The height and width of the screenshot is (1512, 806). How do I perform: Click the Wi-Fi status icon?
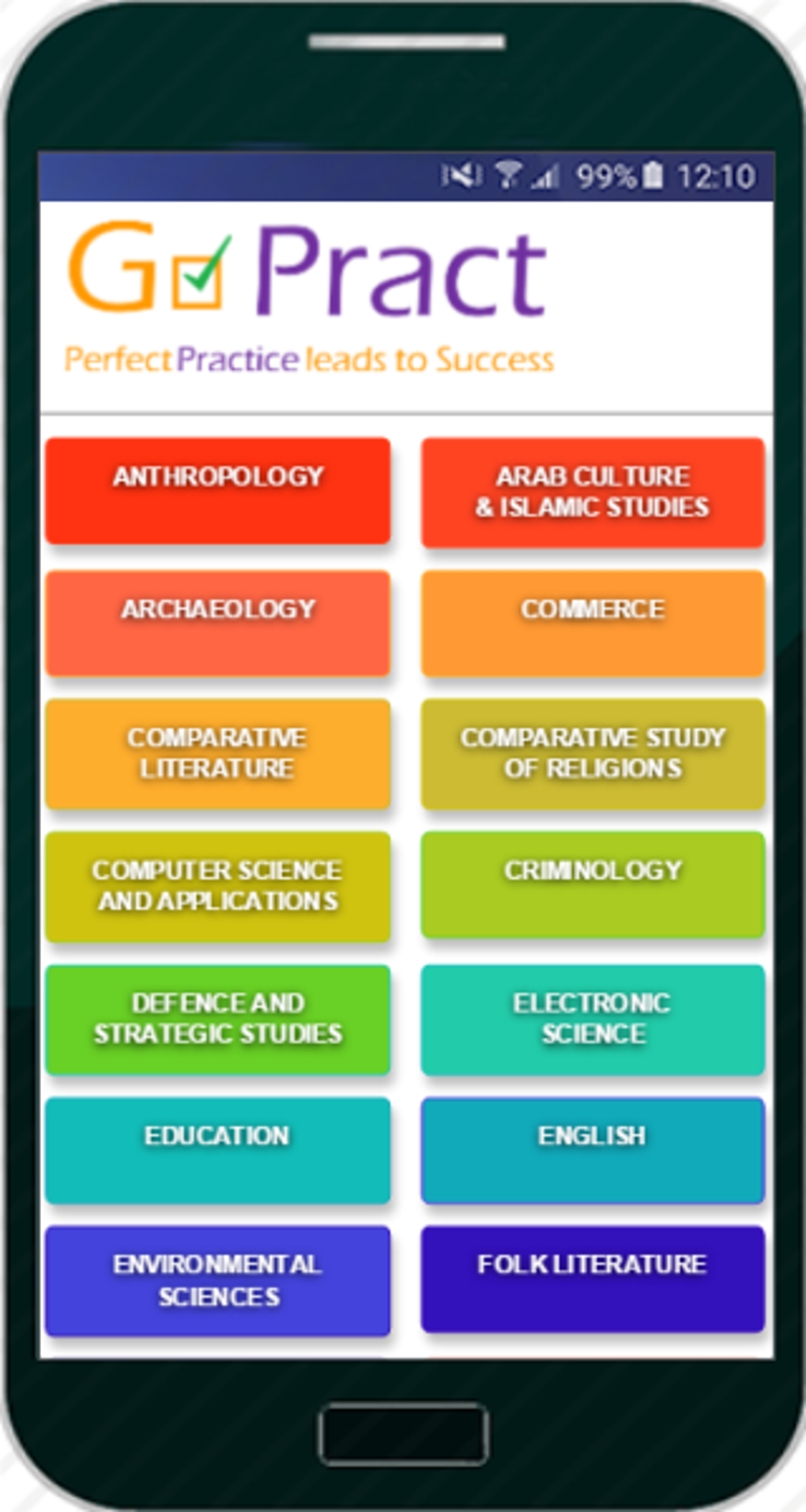(x=507, y=176)
